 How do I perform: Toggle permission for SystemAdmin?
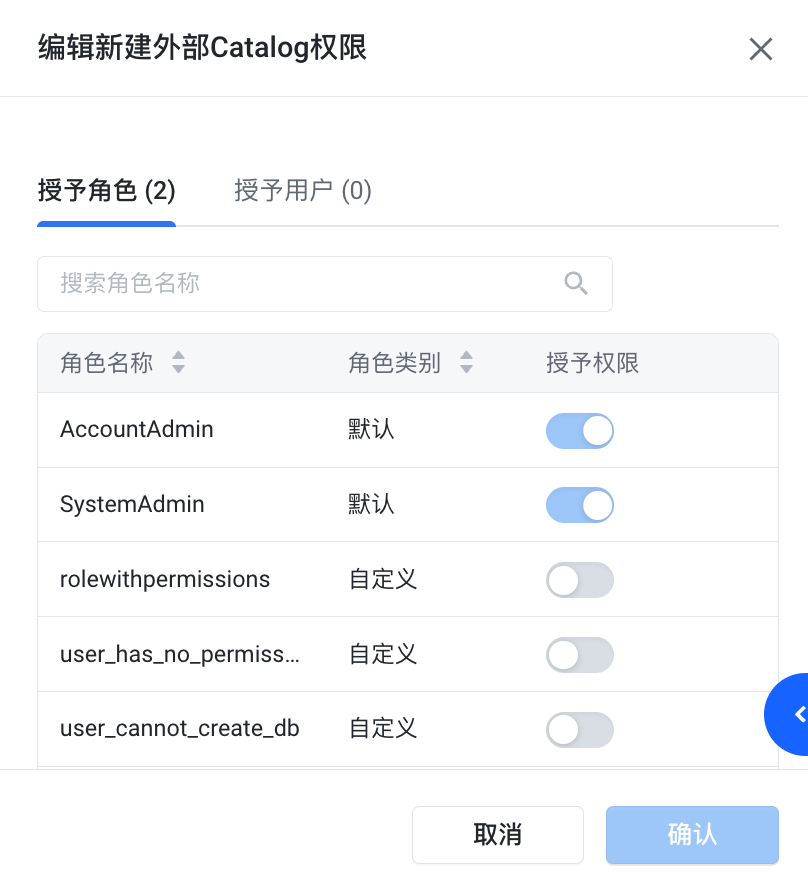point(579,505)
